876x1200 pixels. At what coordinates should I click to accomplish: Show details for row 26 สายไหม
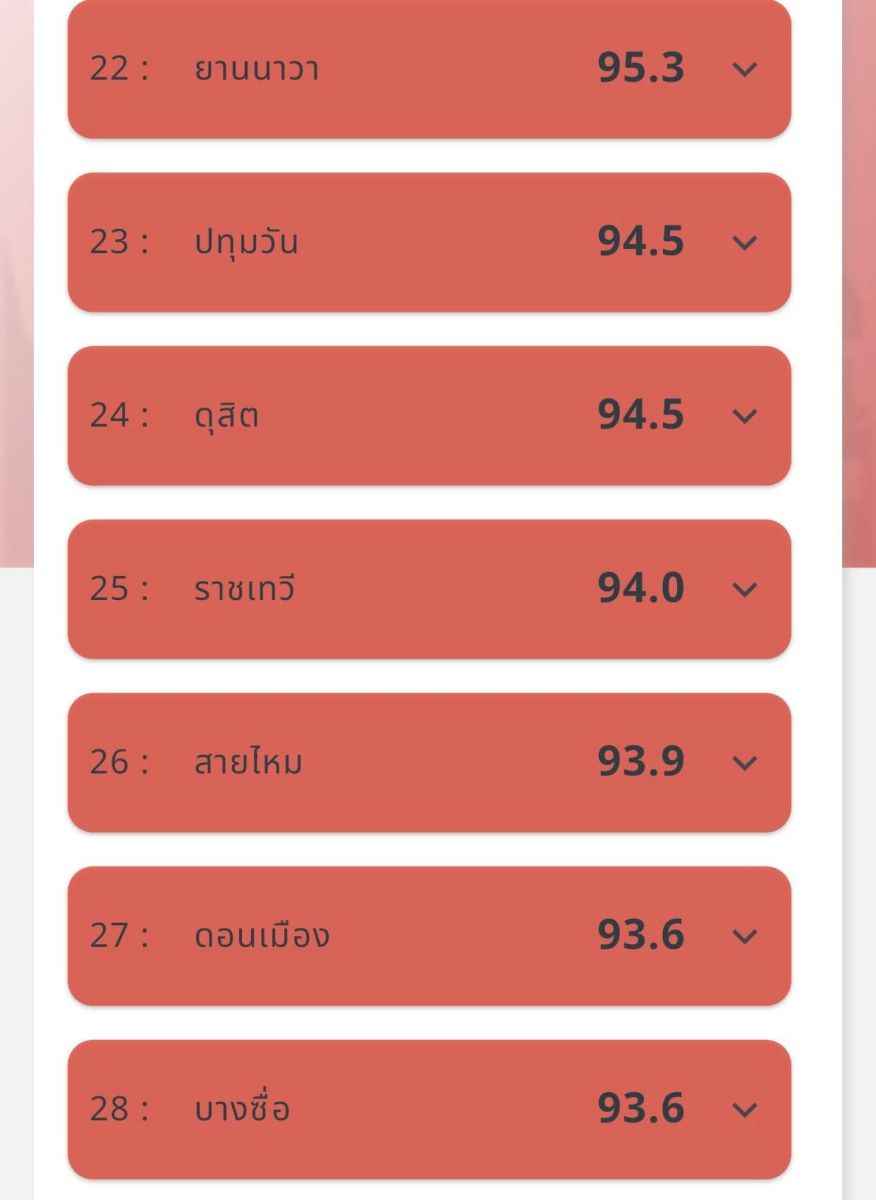(744, 763)
